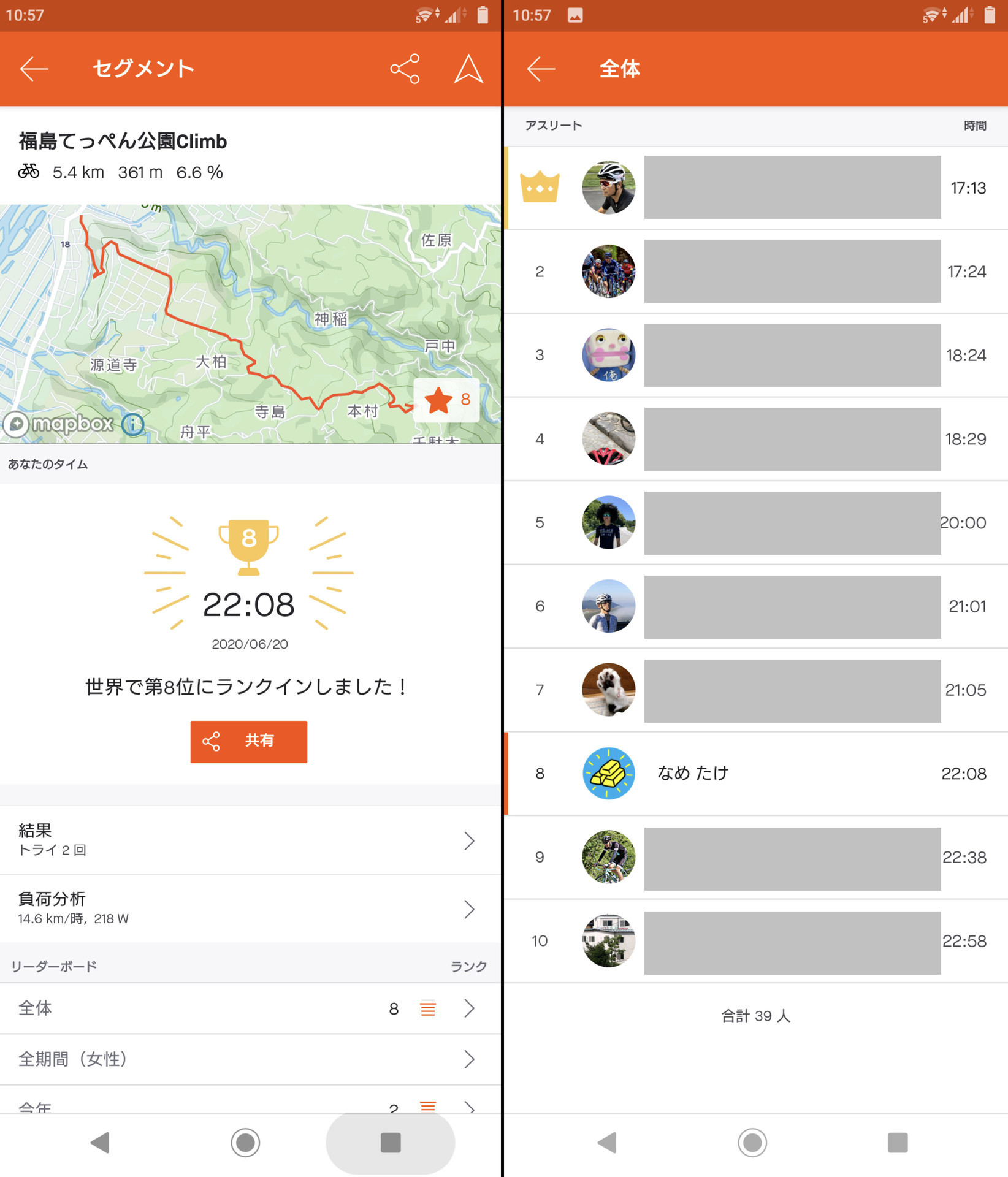This screenshot has height=1177, width=1008.
Task: Go back from the 全体 leaderboard
Action: (541, 69)
